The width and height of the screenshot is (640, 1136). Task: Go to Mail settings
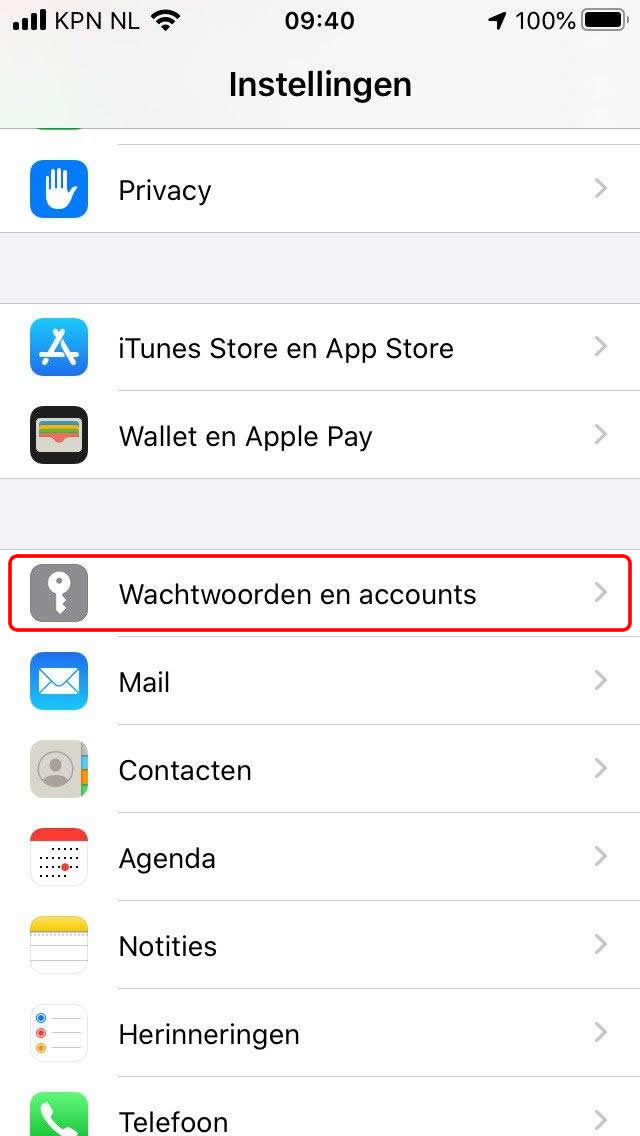click(320, 681)
